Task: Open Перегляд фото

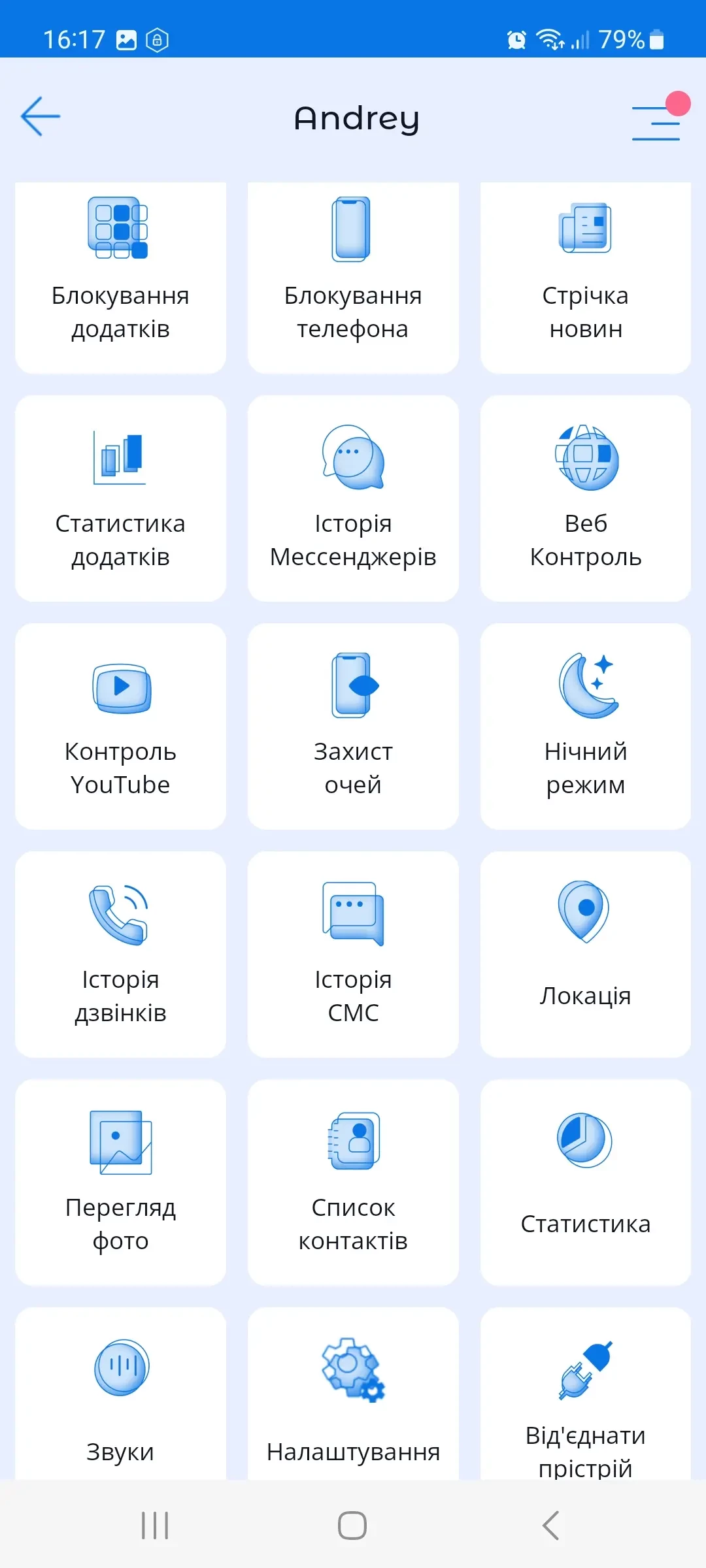Action: (x=120, y=1182)
